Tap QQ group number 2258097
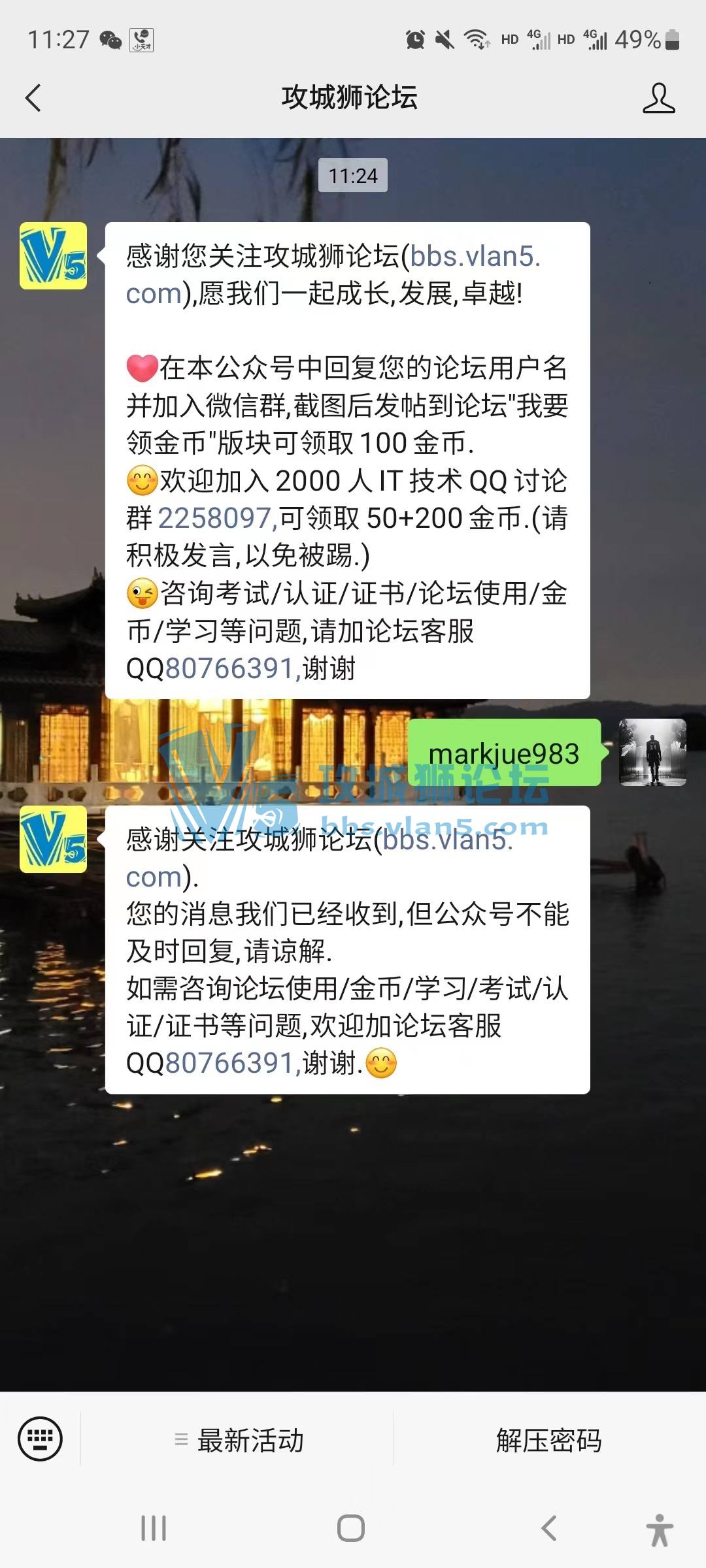 [215, 519]
